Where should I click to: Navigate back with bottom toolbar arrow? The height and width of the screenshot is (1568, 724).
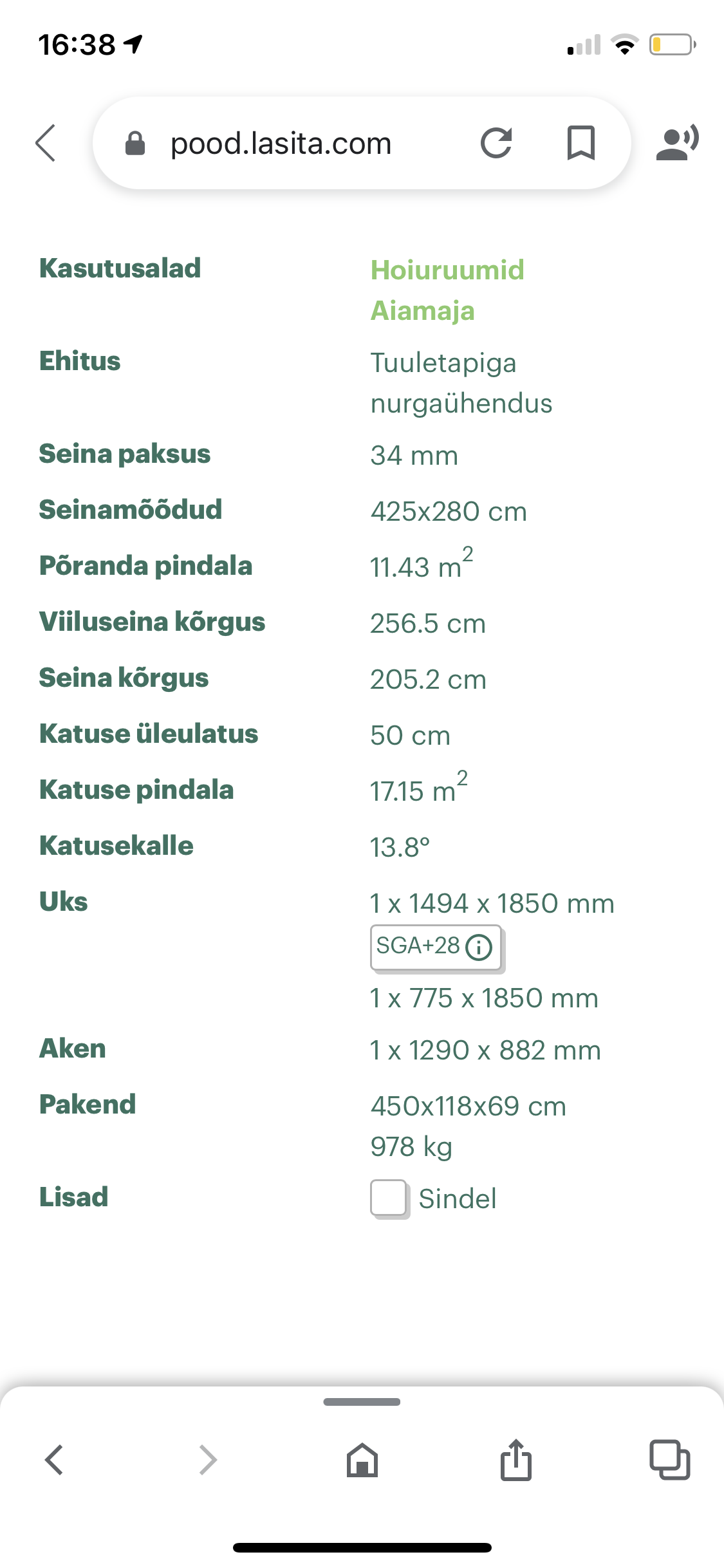[x=54, y=1460]
